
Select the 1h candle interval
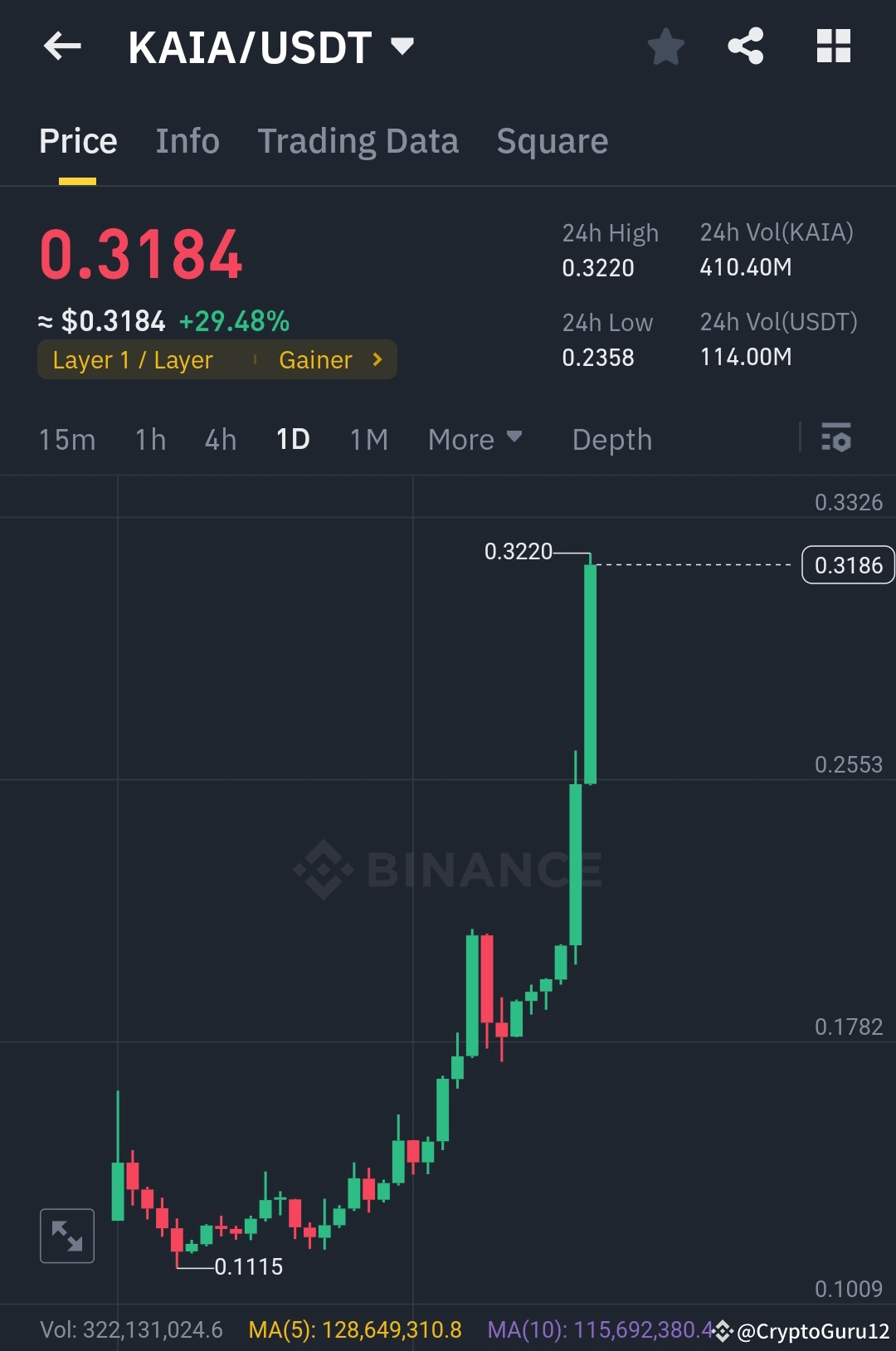149,439
